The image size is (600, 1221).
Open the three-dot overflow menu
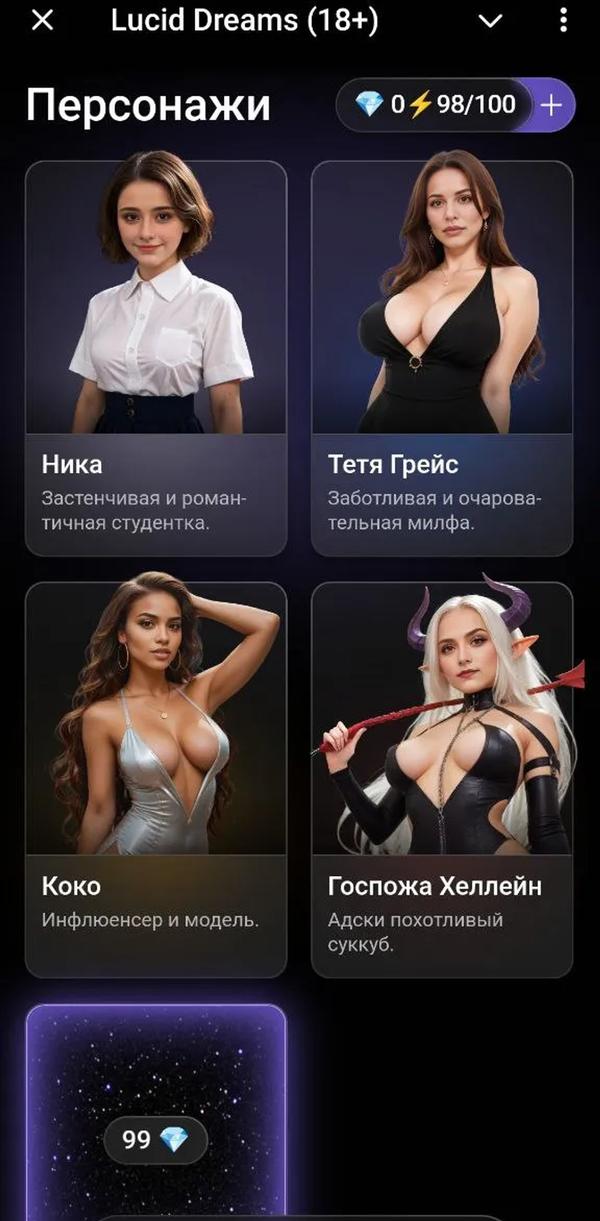(564, 21)
